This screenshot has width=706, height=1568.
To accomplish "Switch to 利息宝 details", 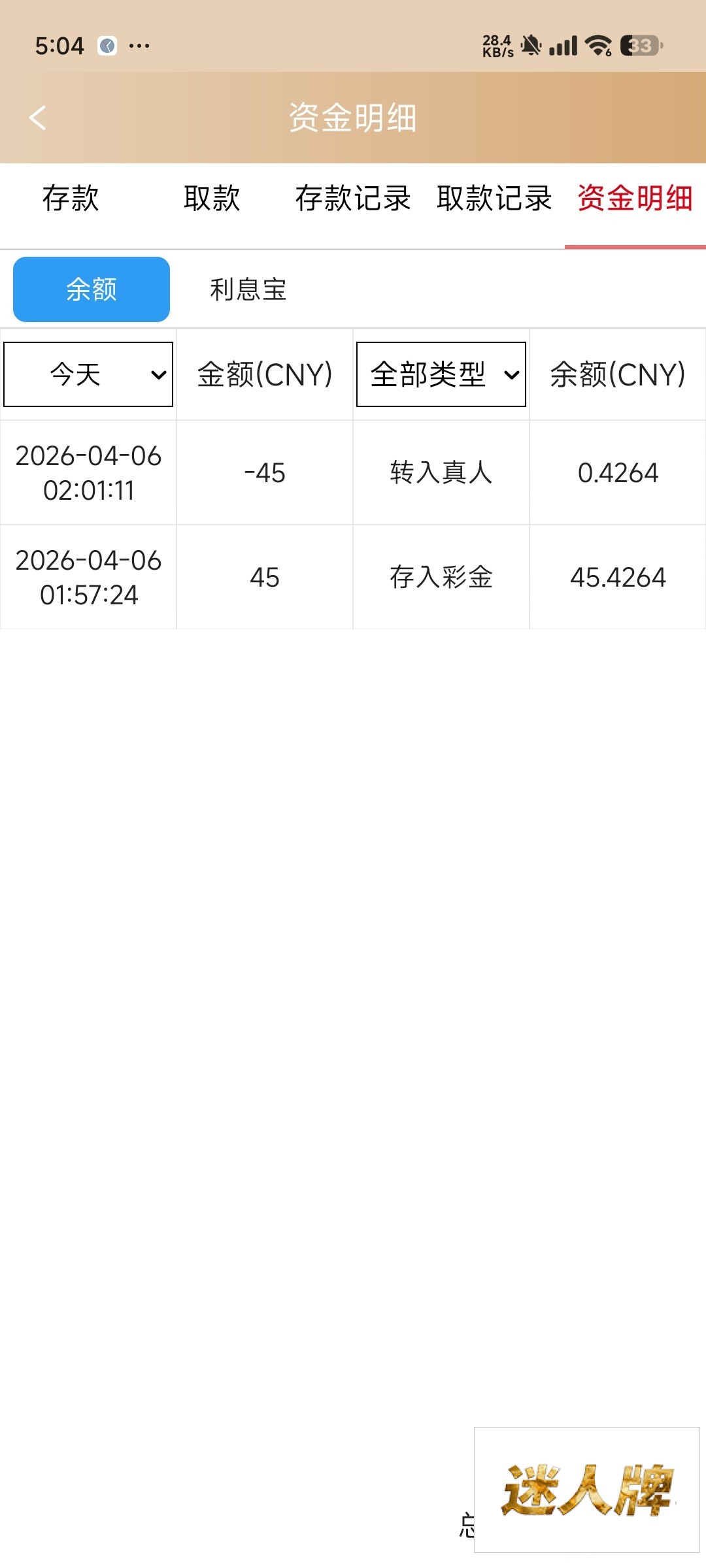I will [248, 289].
